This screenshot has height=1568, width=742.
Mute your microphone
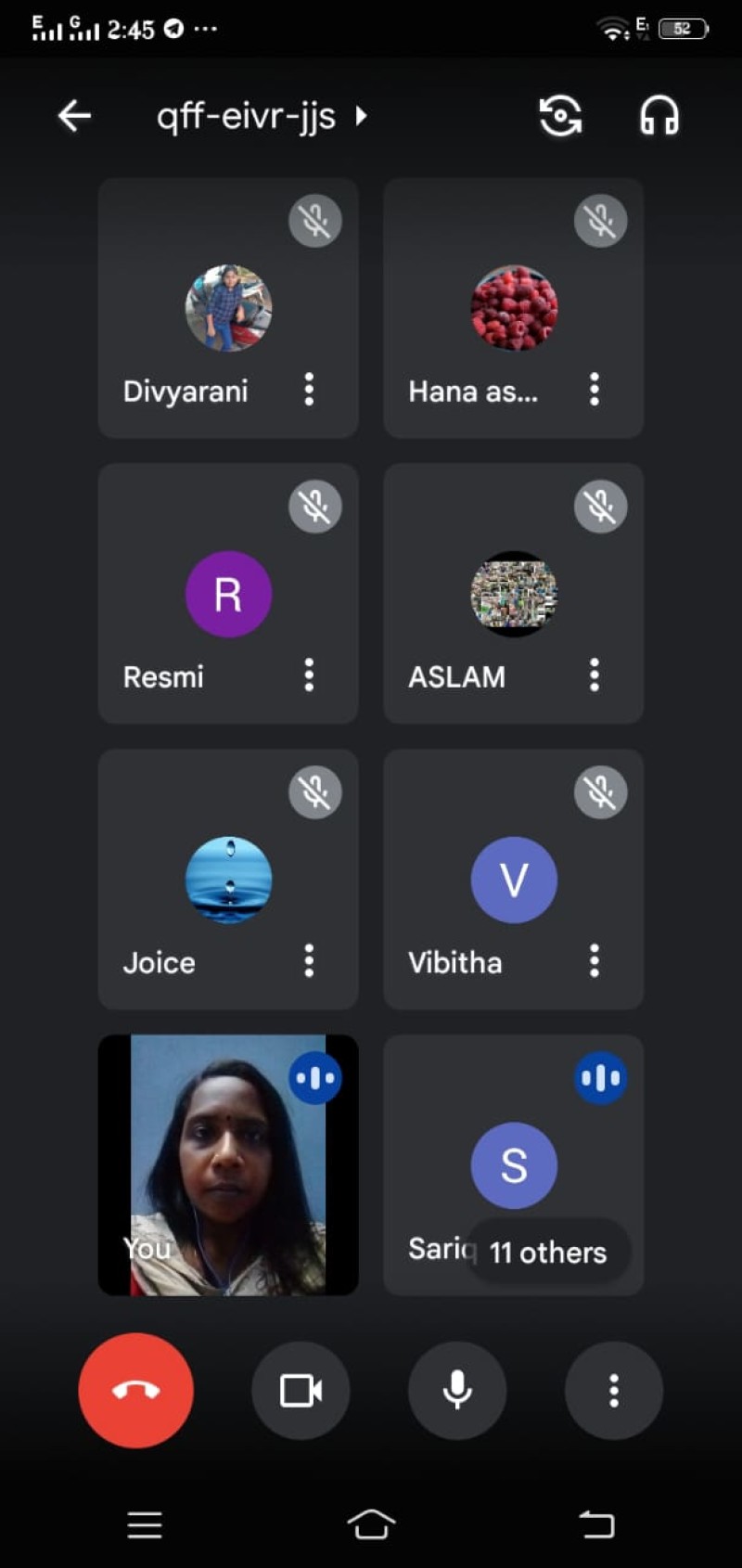[x=457, y=1390]
